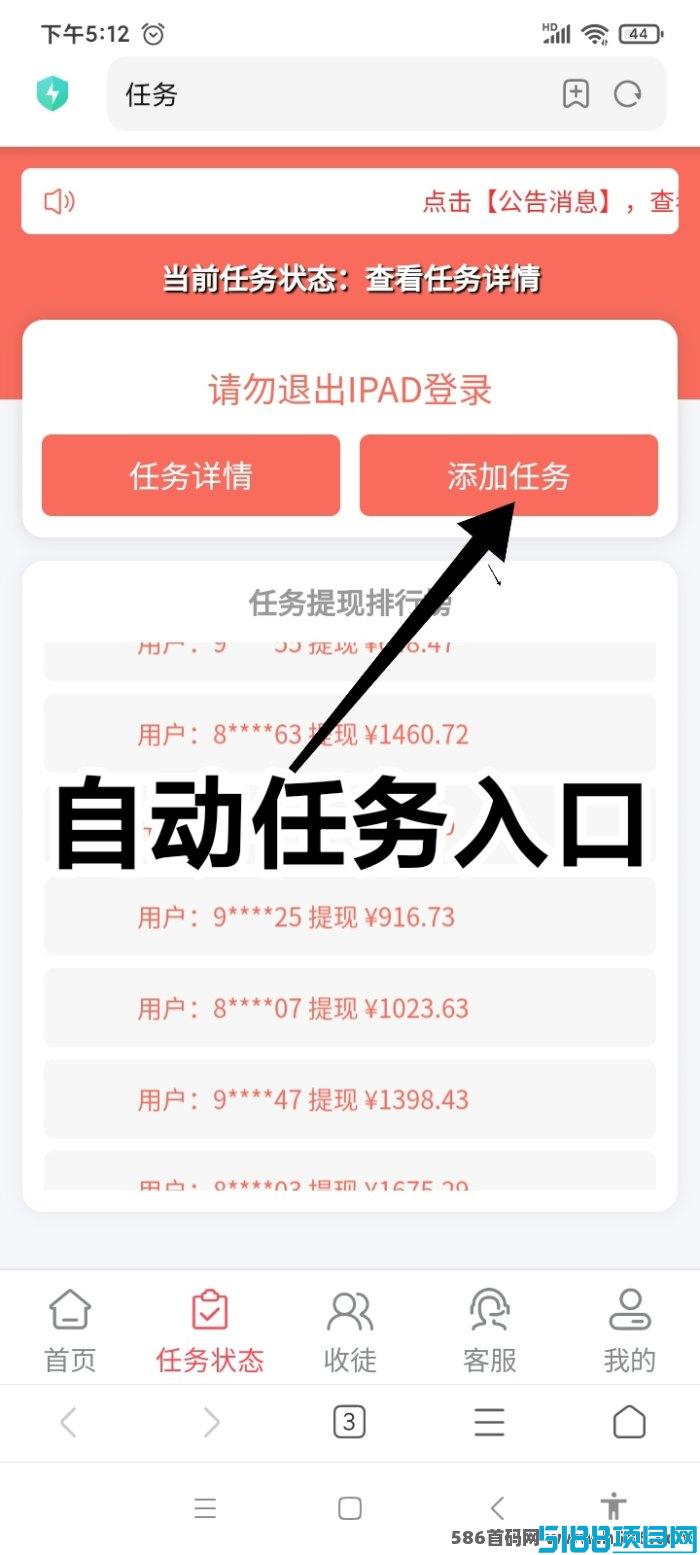Open 添加任务 to add a task
Viewport: 700px width, 1555px height.
tap(509, 475)
